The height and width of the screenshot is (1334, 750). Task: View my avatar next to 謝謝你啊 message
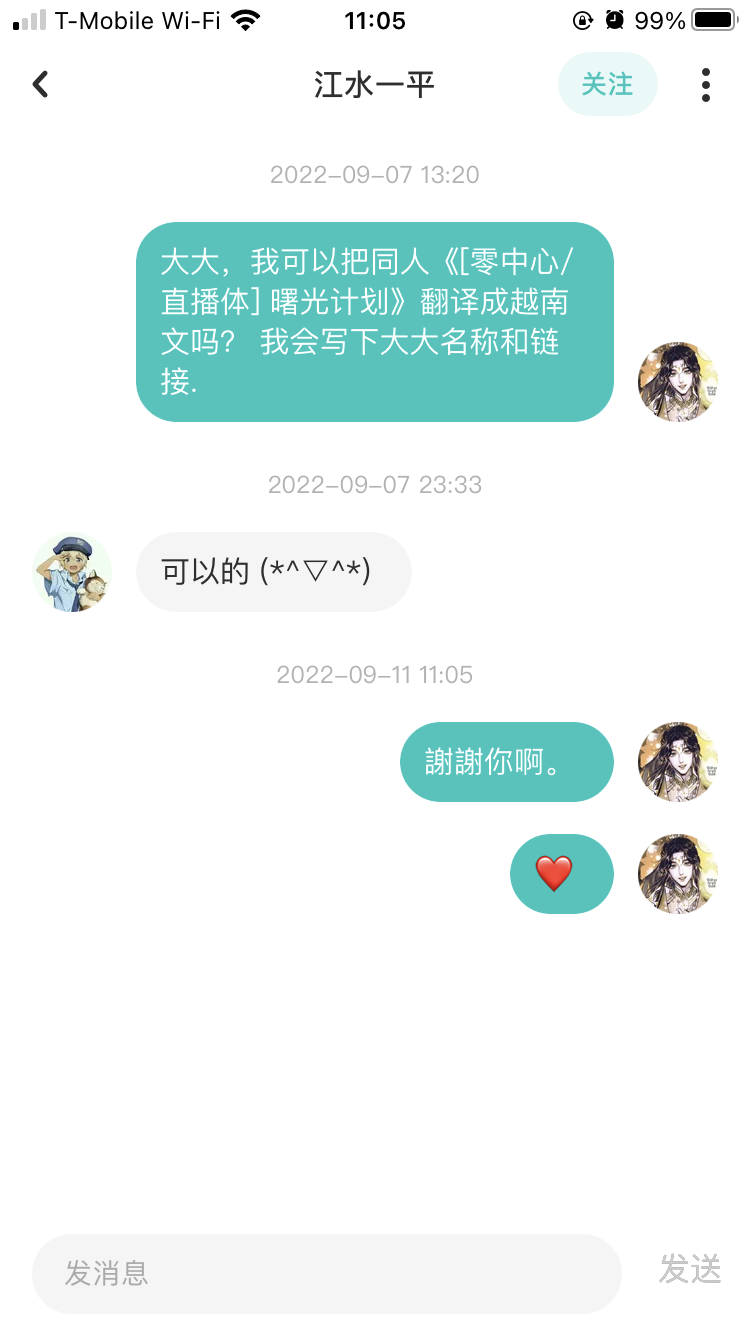tap(678, 762)
